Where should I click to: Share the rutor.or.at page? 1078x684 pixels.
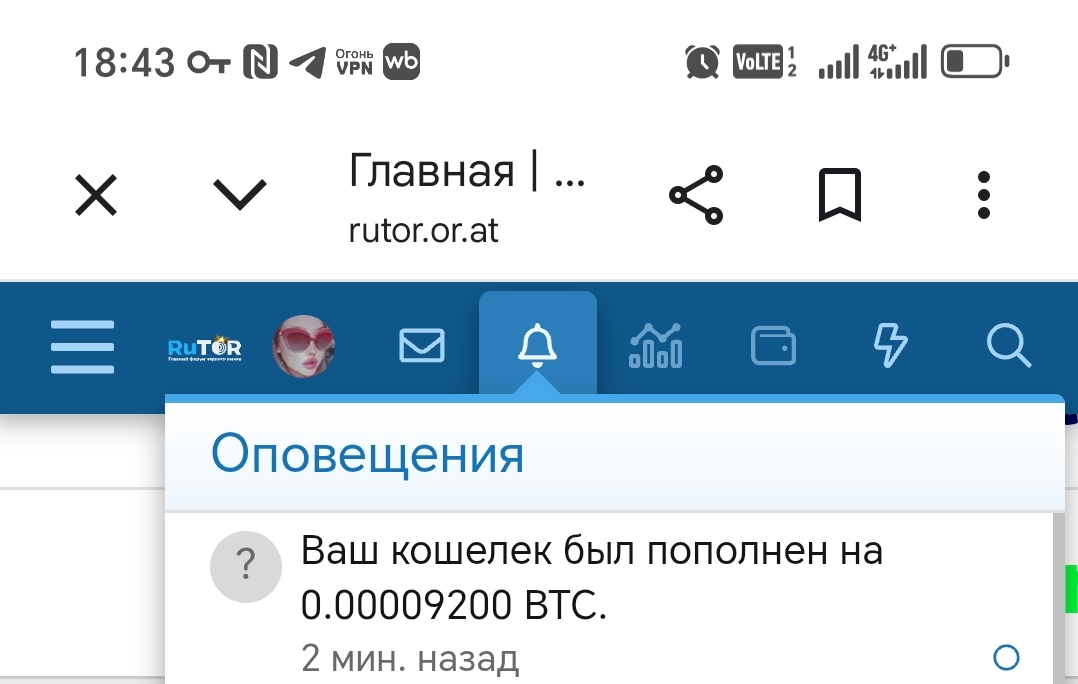pyautogui.click(x=695, y=195)
